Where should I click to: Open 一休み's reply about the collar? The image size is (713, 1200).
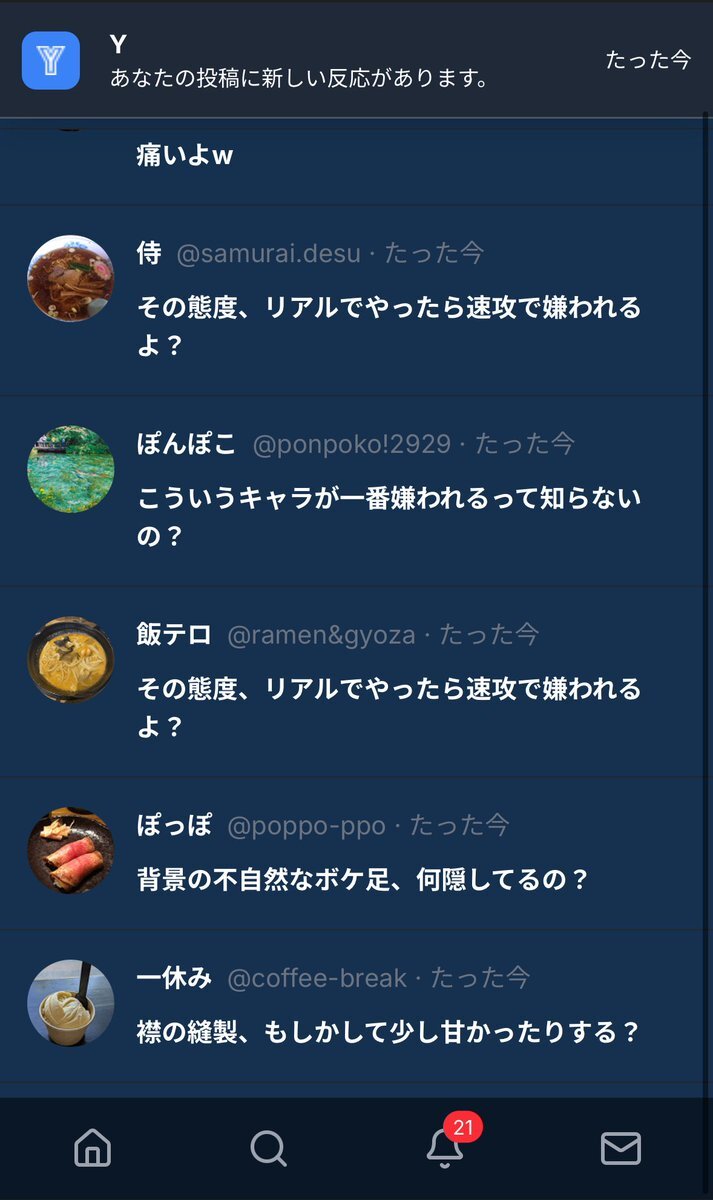tap(388, 1032)
